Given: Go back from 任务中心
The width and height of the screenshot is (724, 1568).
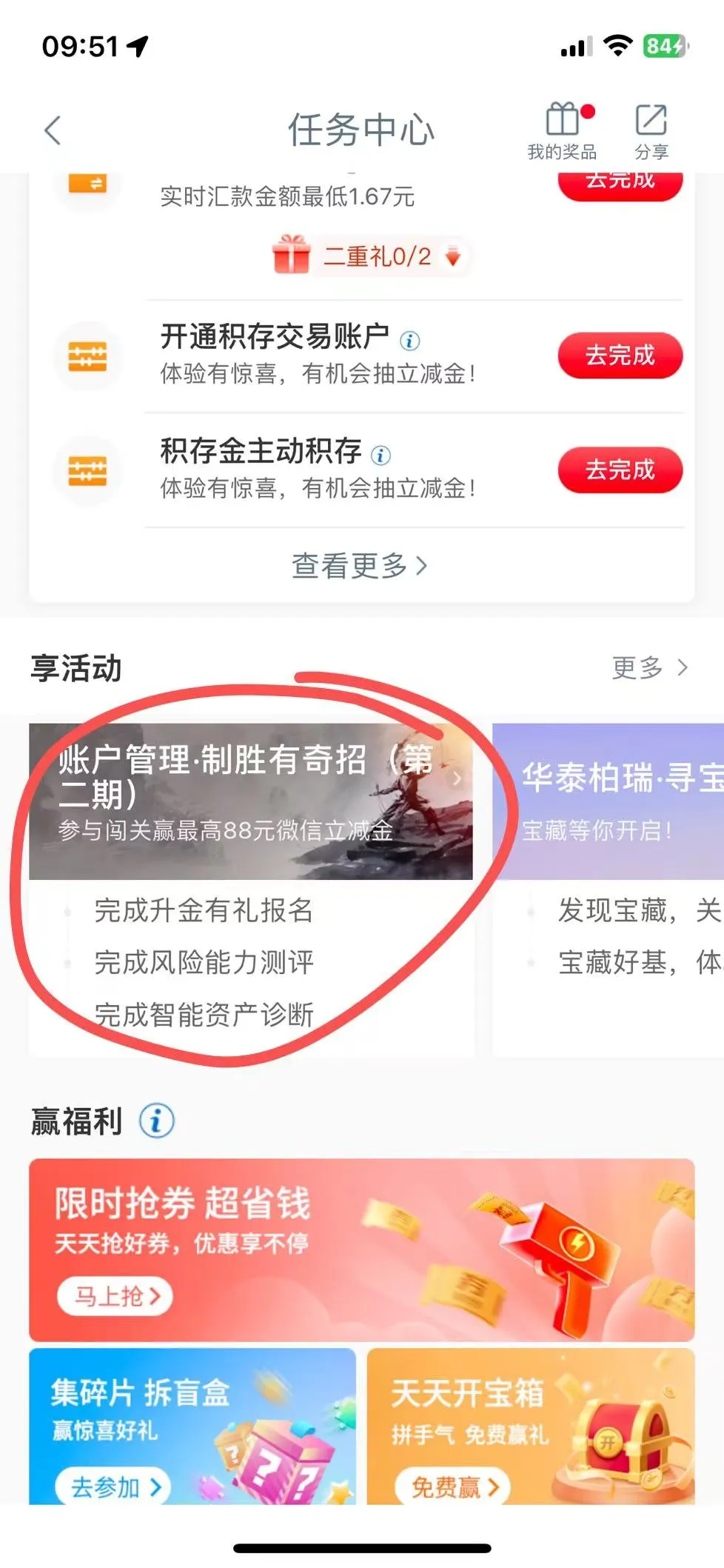Looking at the screenshot, I should click(52, 130).
